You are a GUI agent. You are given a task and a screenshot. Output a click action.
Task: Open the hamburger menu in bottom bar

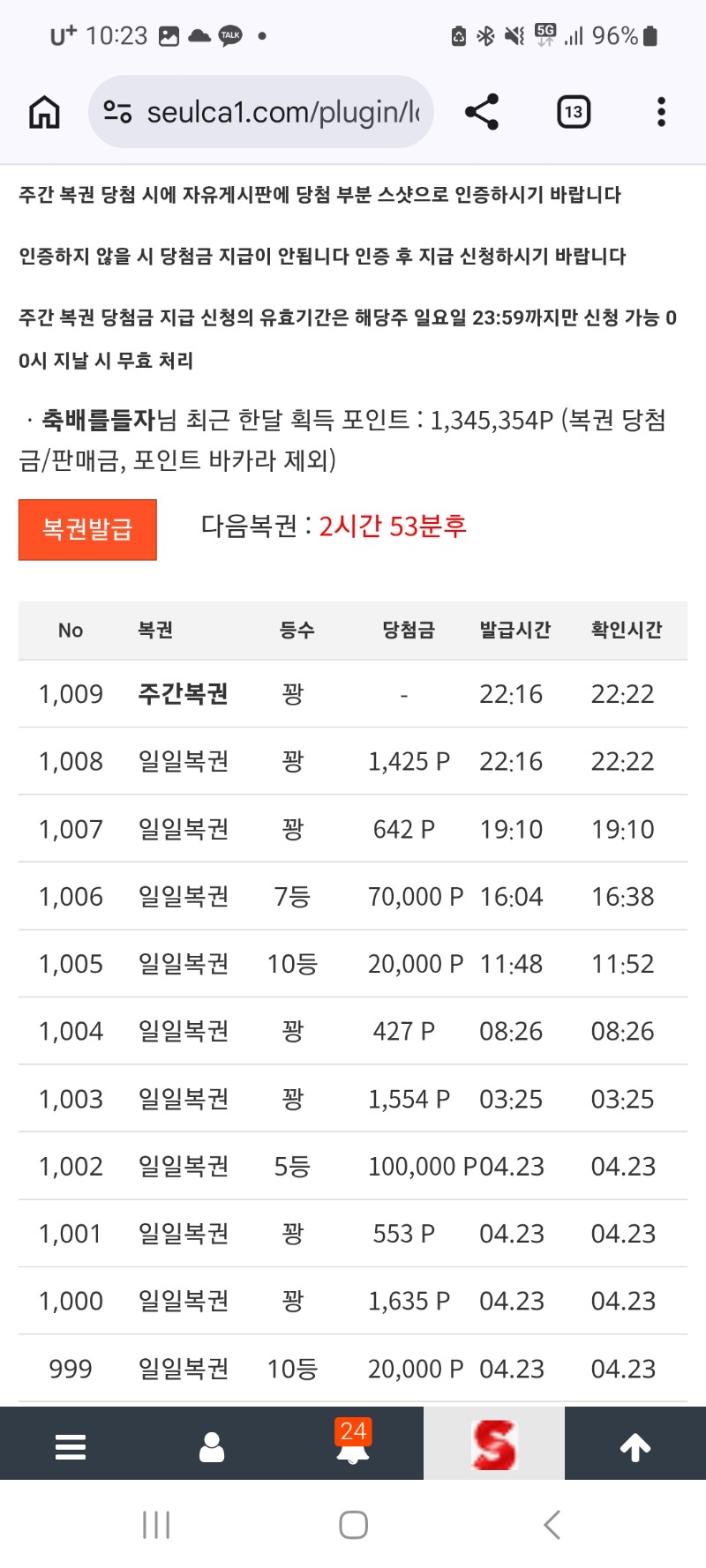(x=71, y=1446)
